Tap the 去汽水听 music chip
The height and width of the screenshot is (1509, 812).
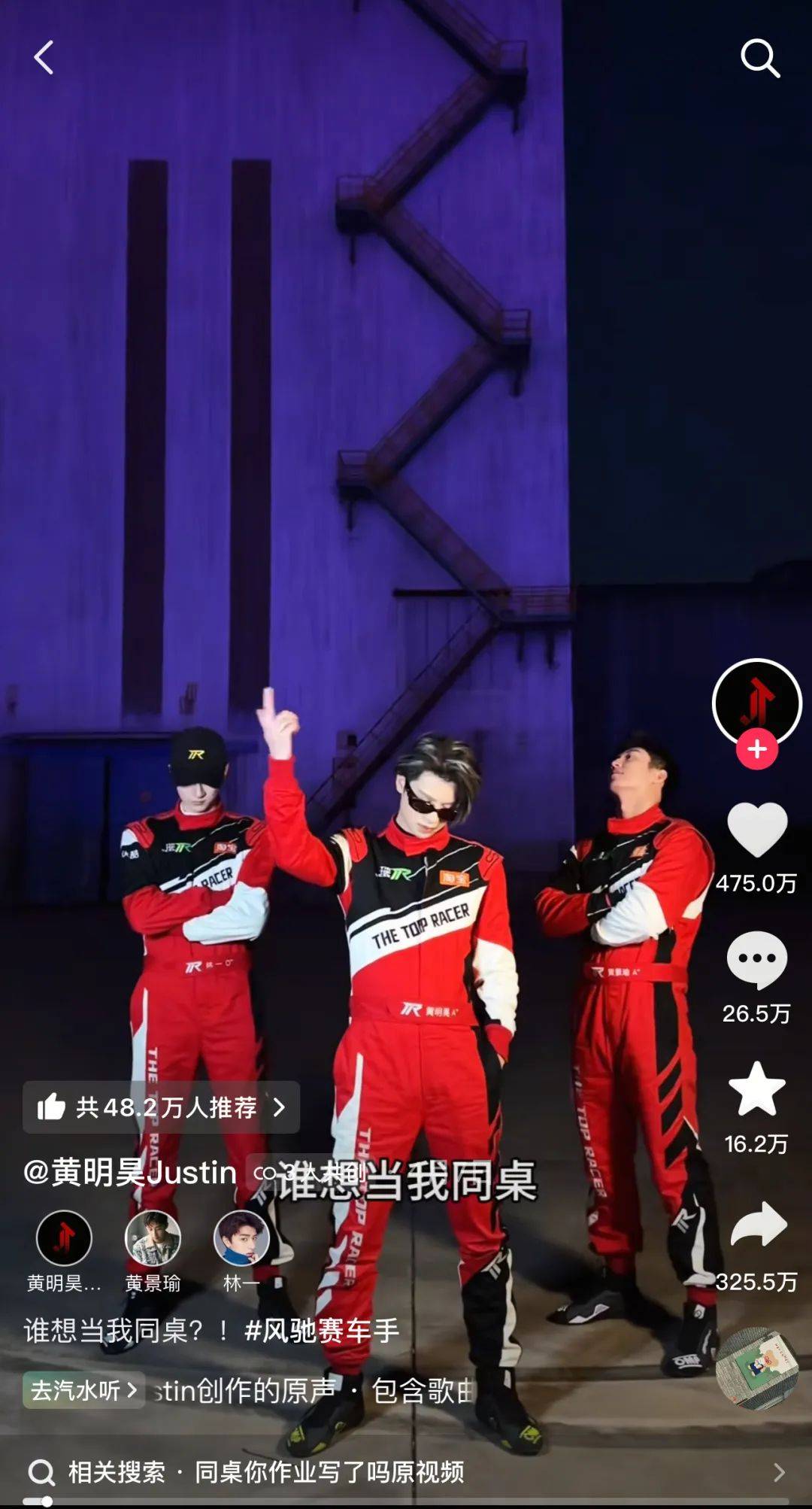coord(83,1390)
